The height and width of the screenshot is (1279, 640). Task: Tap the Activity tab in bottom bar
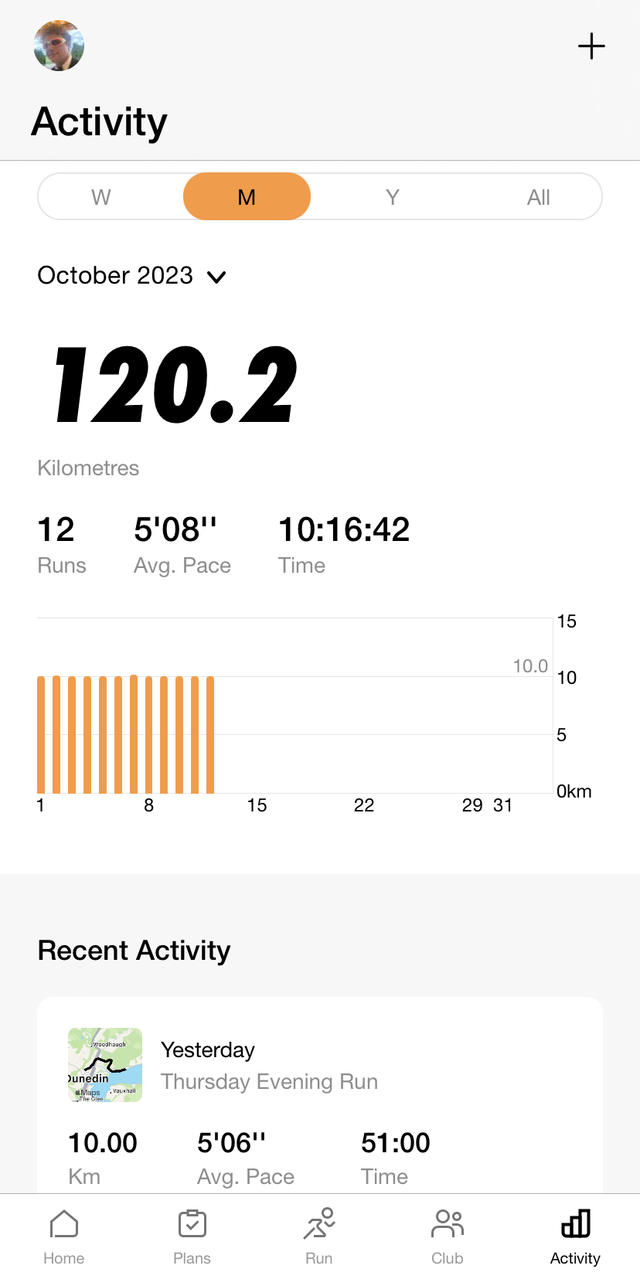coord(575,1236)
